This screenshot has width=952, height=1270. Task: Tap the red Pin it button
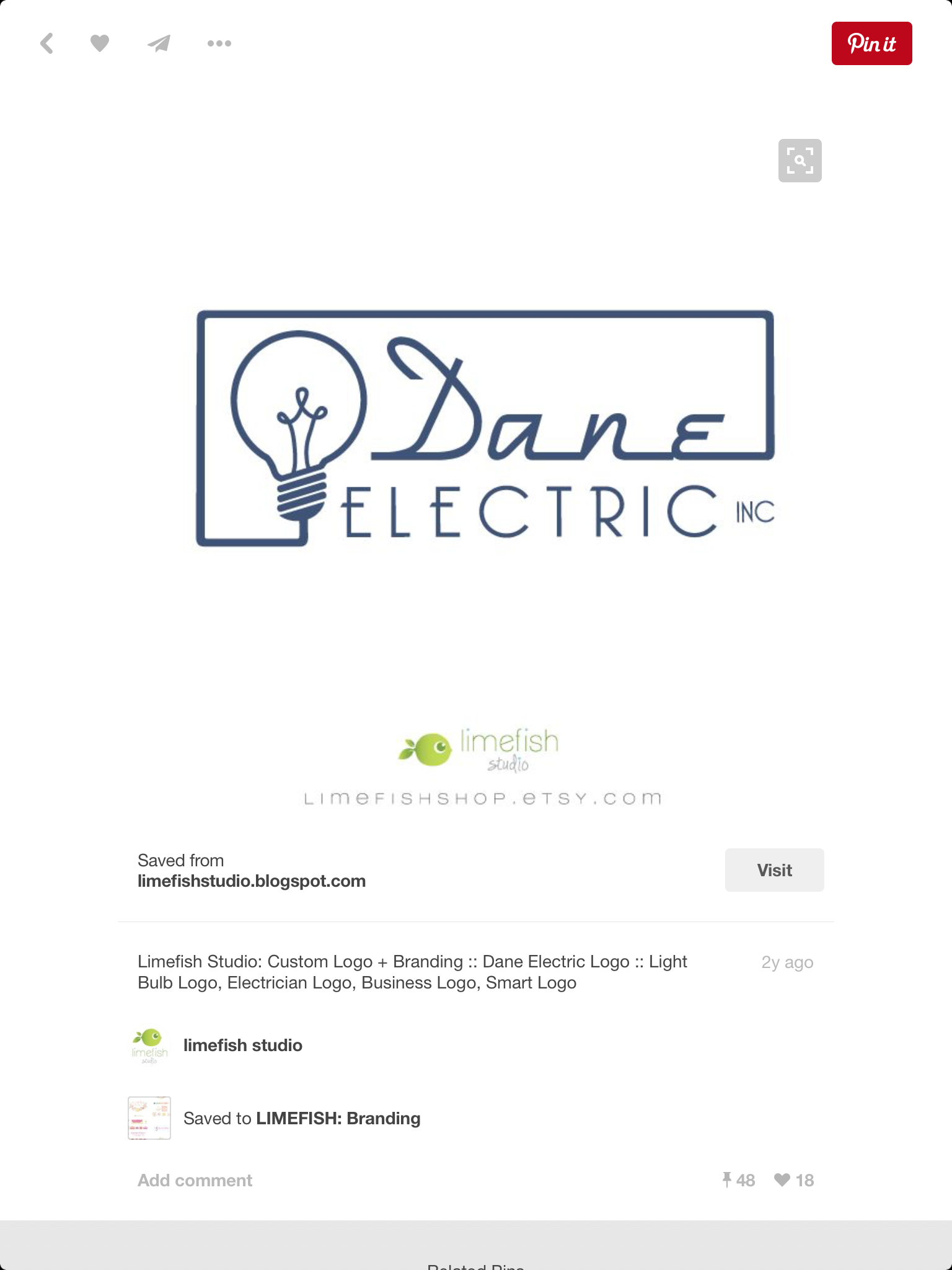(x=871, y=43)
